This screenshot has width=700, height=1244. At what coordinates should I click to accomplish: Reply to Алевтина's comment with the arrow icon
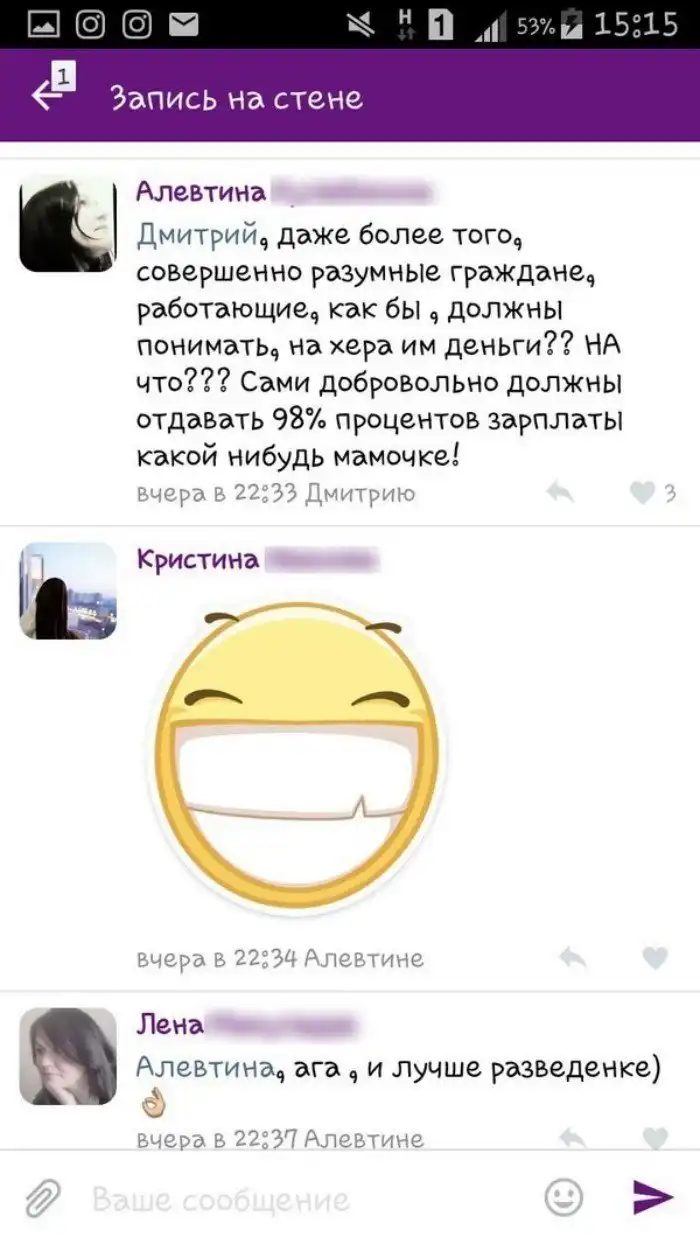[560, 492]
